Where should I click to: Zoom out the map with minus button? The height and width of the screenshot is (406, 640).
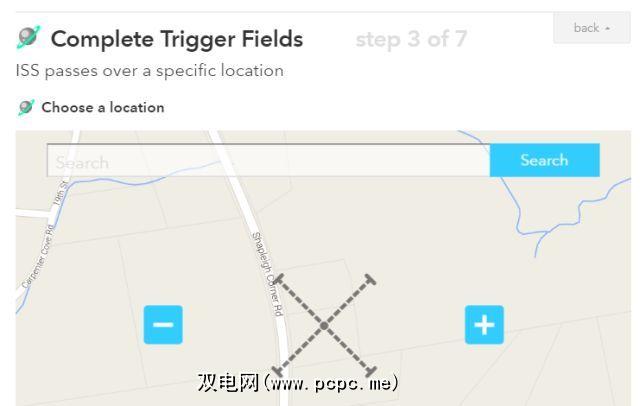[163, 325]
